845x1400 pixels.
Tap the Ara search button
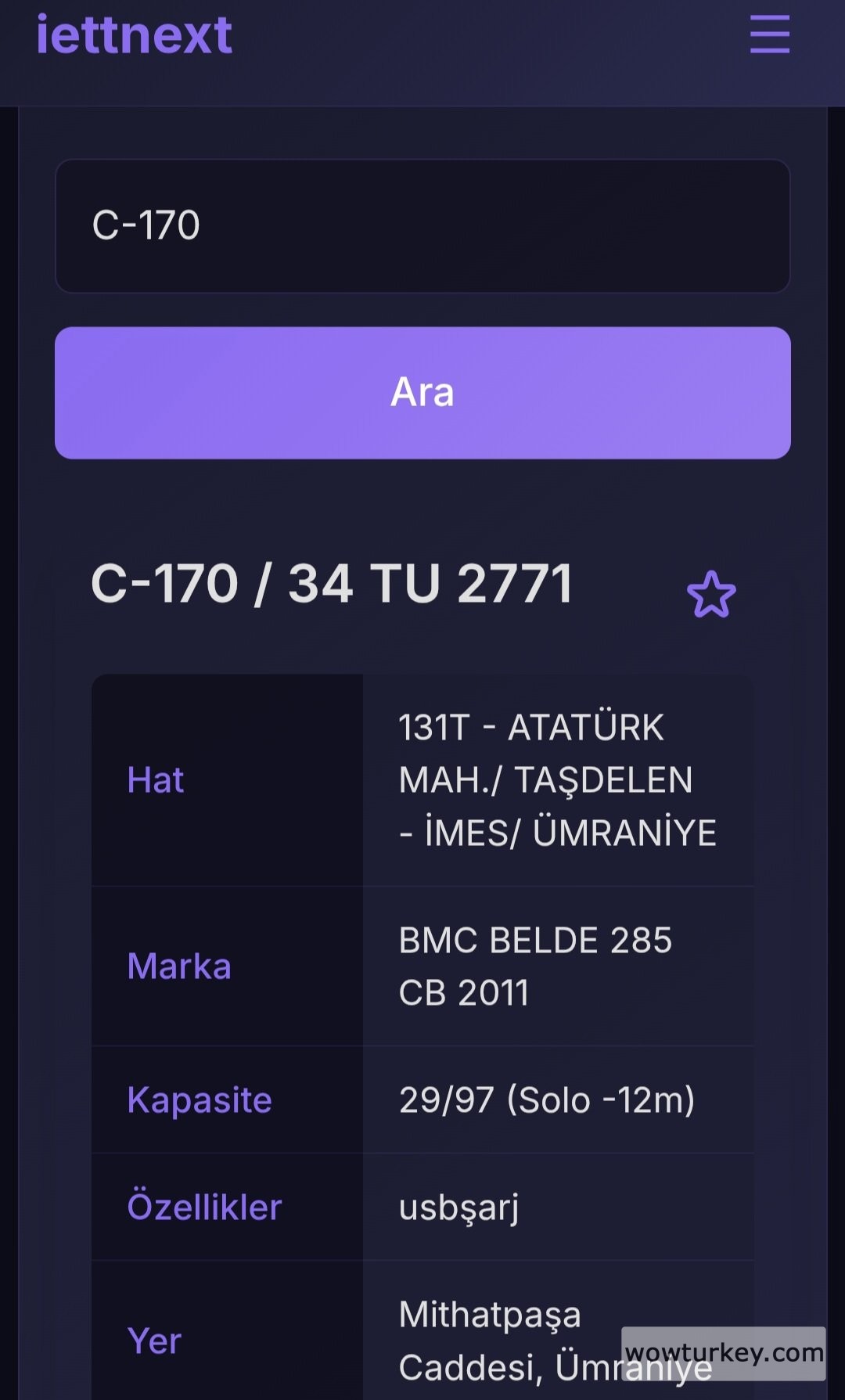pyautogui.click(x=422, y=393)
